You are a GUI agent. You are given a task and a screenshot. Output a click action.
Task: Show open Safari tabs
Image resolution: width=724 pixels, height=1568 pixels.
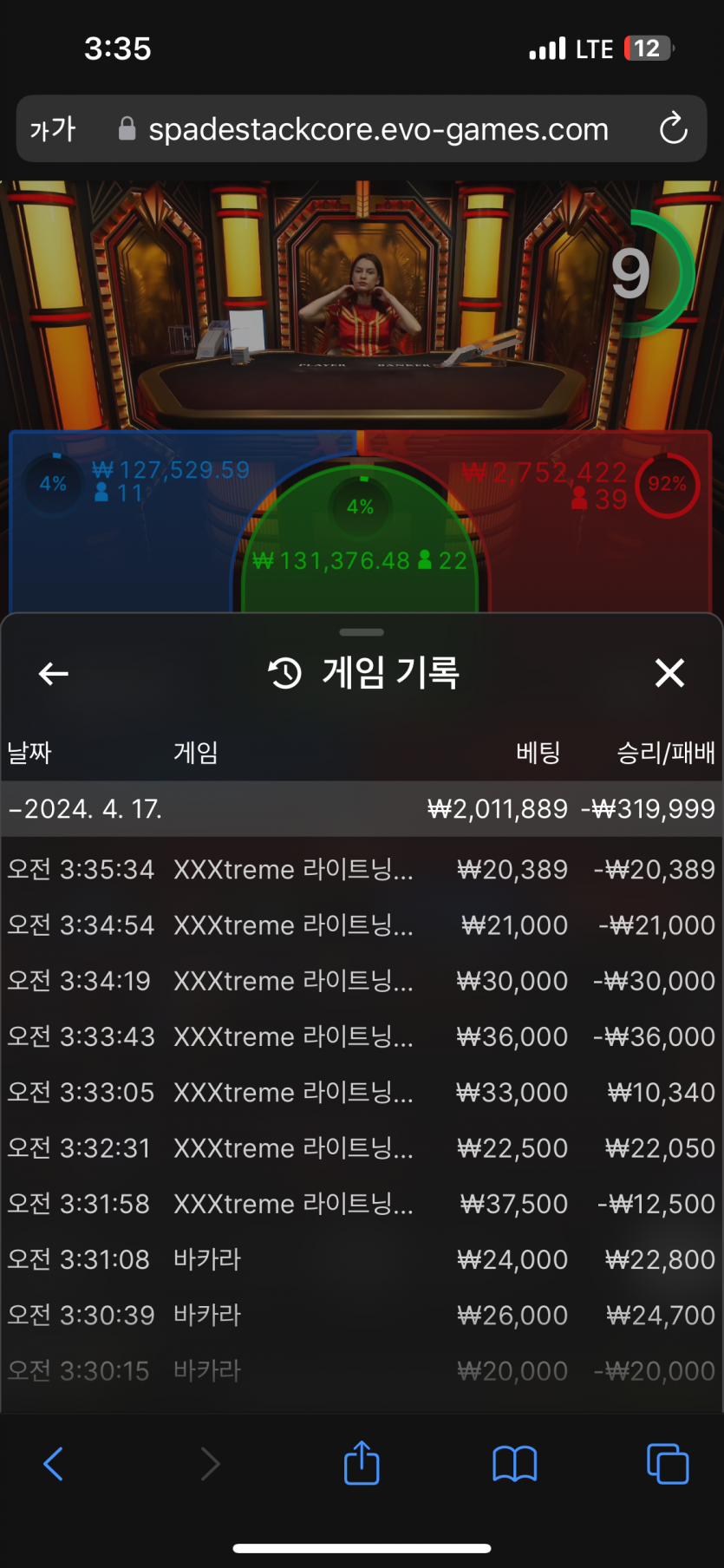tap(668, 1464)
